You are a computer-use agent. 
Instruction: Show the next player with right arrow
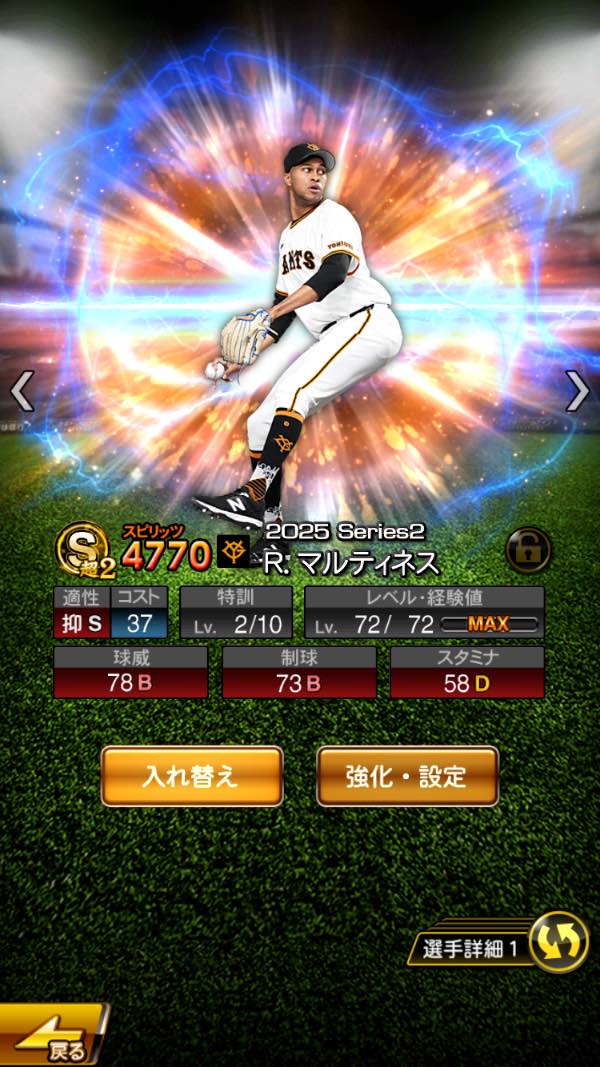tap(577, 391)
